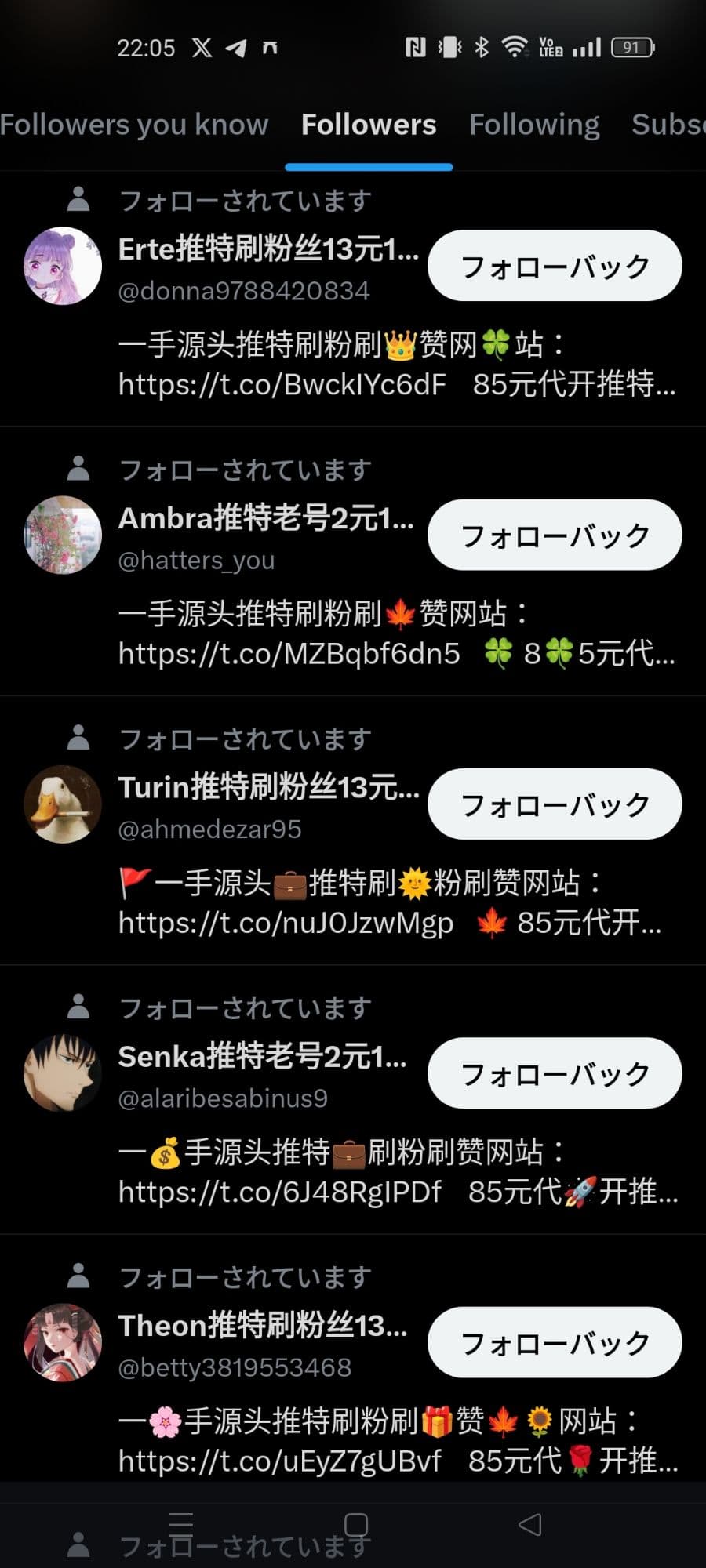Open Theon's profile avatar
Viewport: 706px width, 1568px height.
(x=63, y=1342)
